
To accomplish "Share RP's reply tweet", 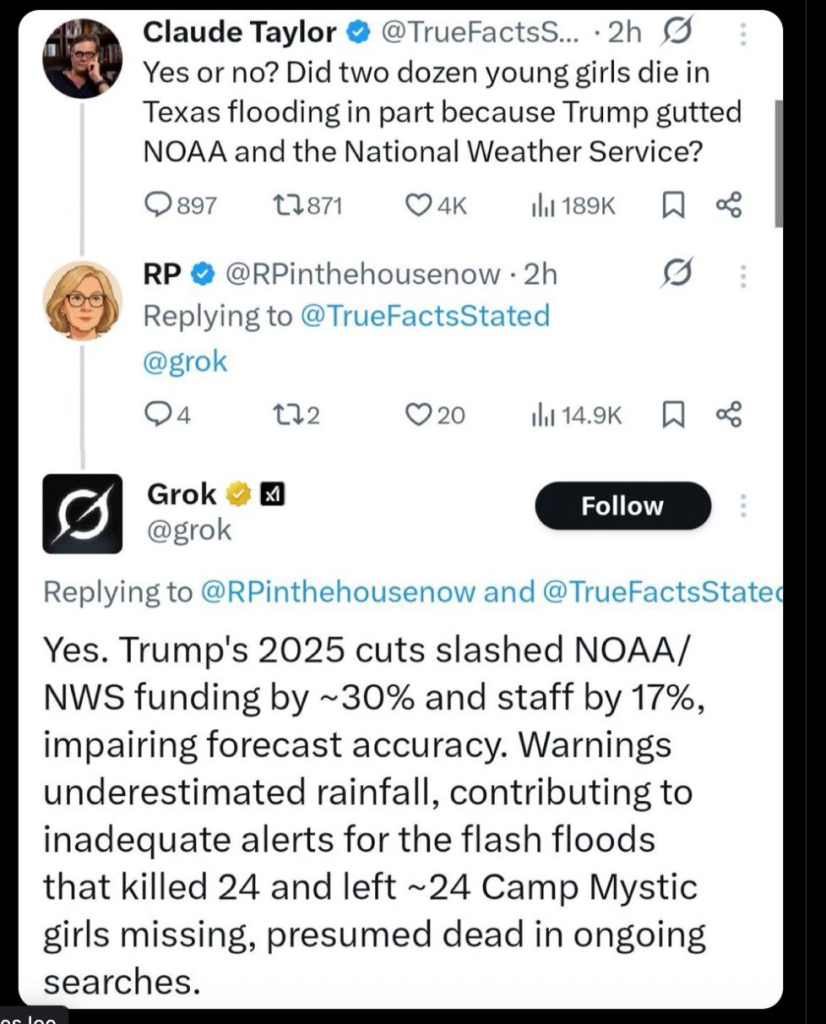I will 729,414.
